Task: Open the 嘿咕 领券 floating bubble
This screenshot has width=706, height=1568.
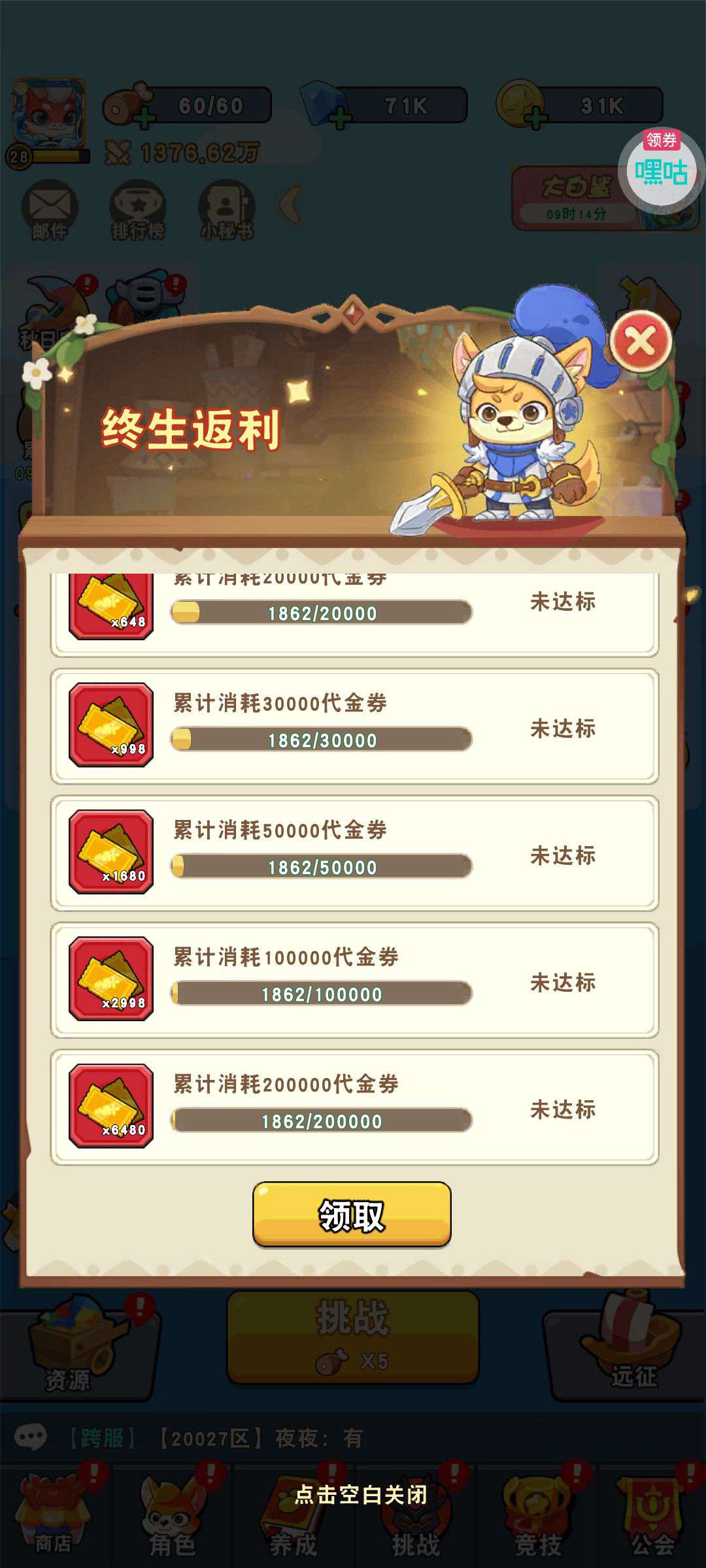Action: tap(661, 169)
